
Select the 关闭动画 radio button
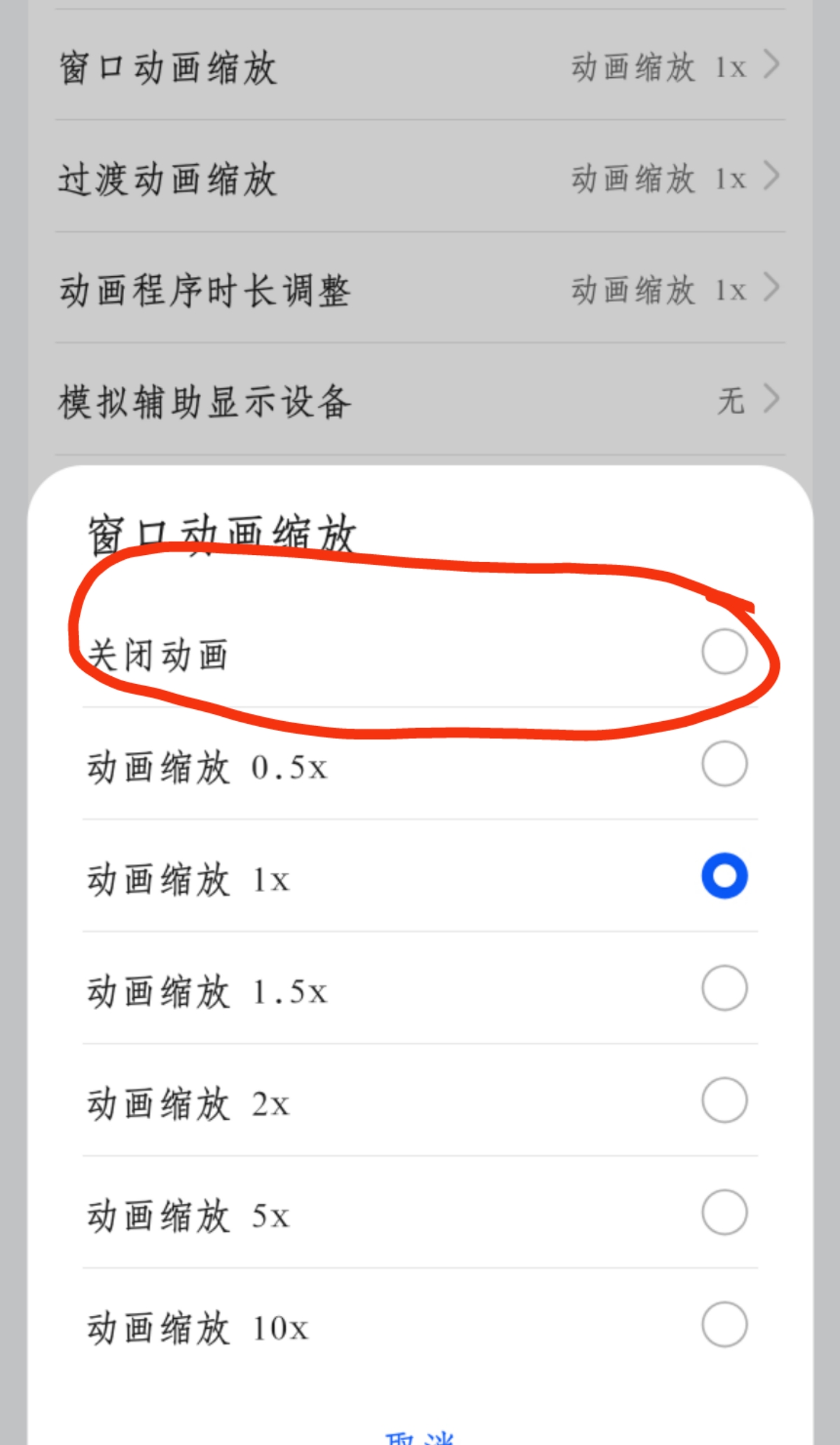724,652
